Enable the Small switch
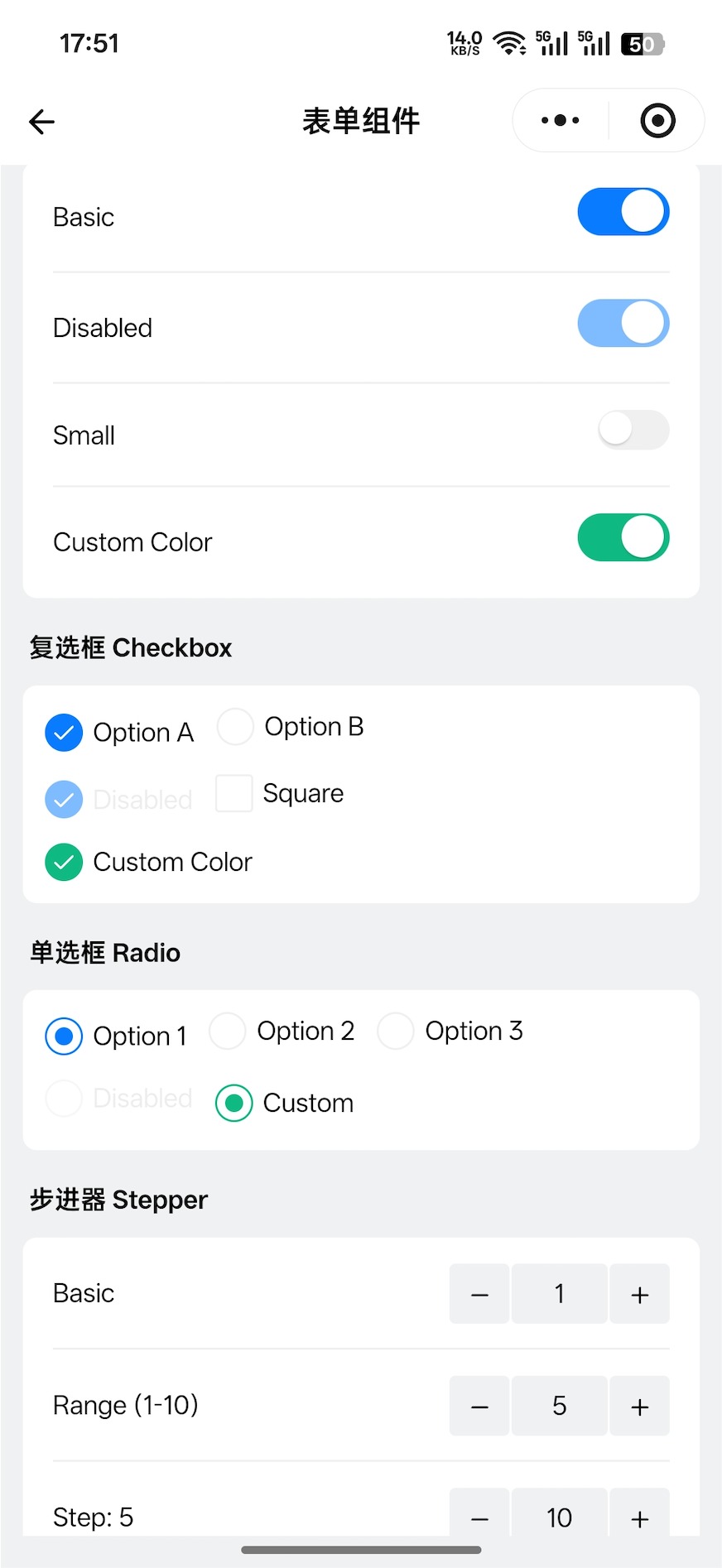The height and width of the screenshot is (1568, 722). tap(633, 430)
